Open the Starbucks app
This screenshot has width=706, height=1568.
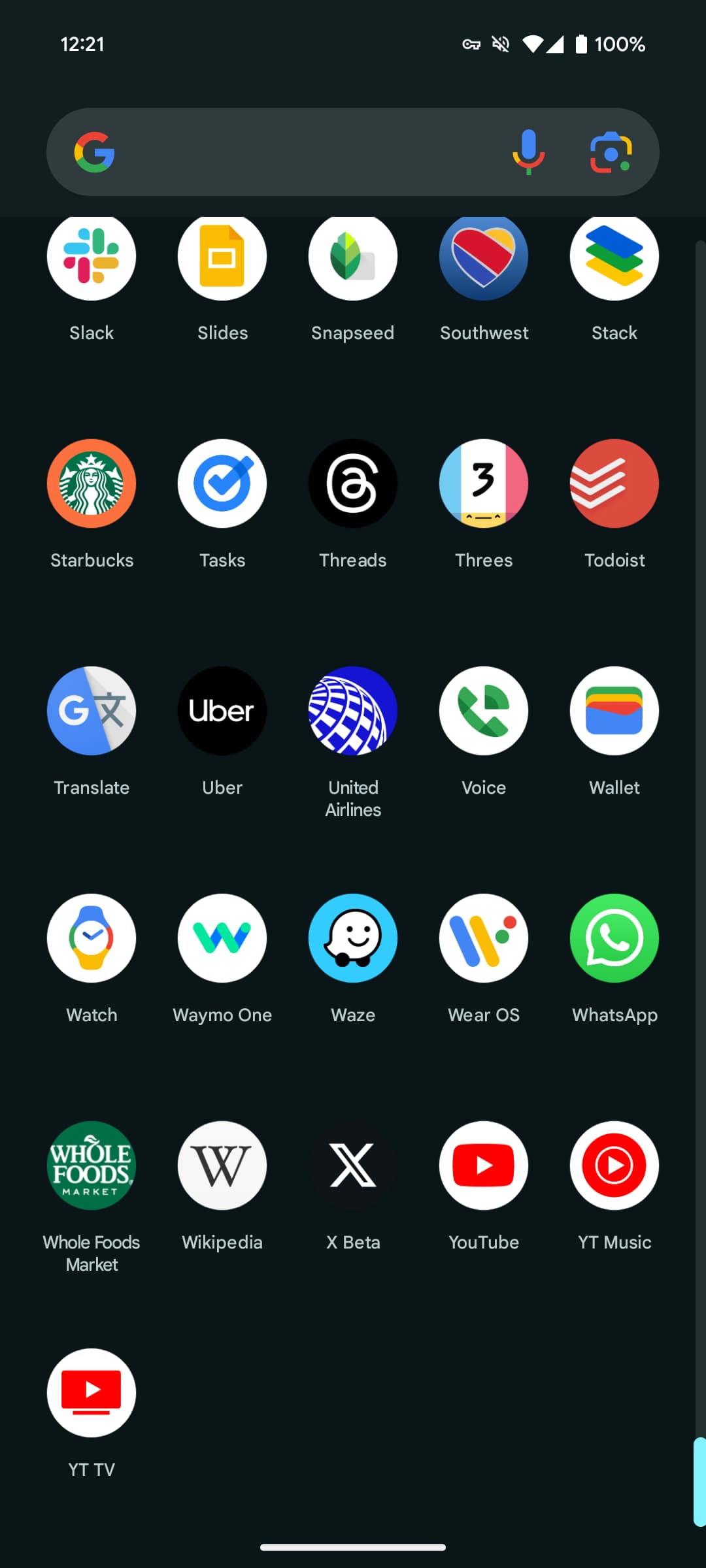click(x=92, y=483)
